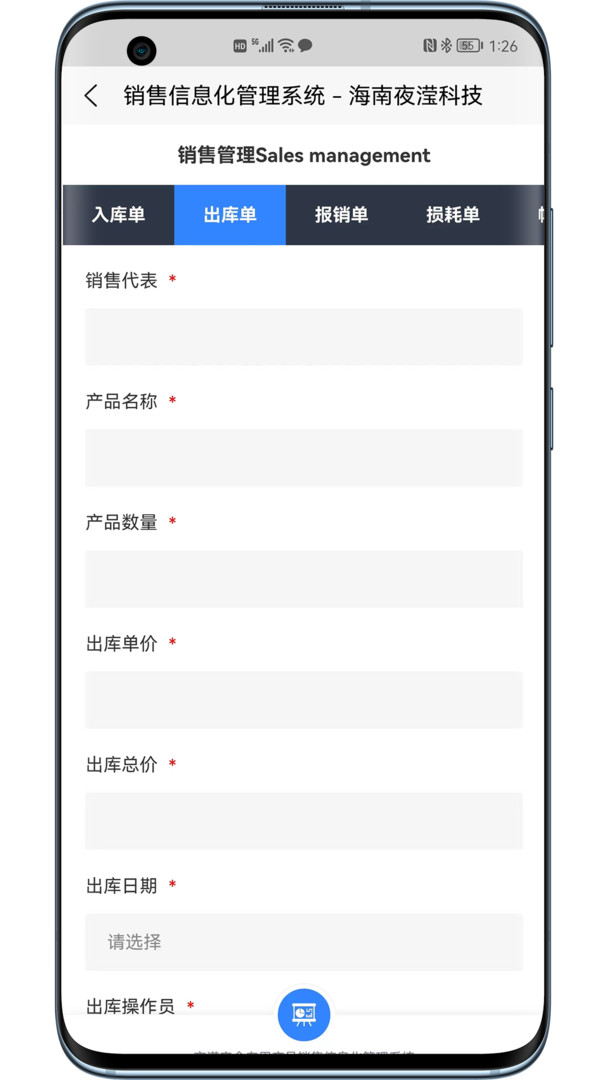Viewport: 607px width, 1080px height.
Task: Tap the blue floating presentation button
Action: point(304,1014)
